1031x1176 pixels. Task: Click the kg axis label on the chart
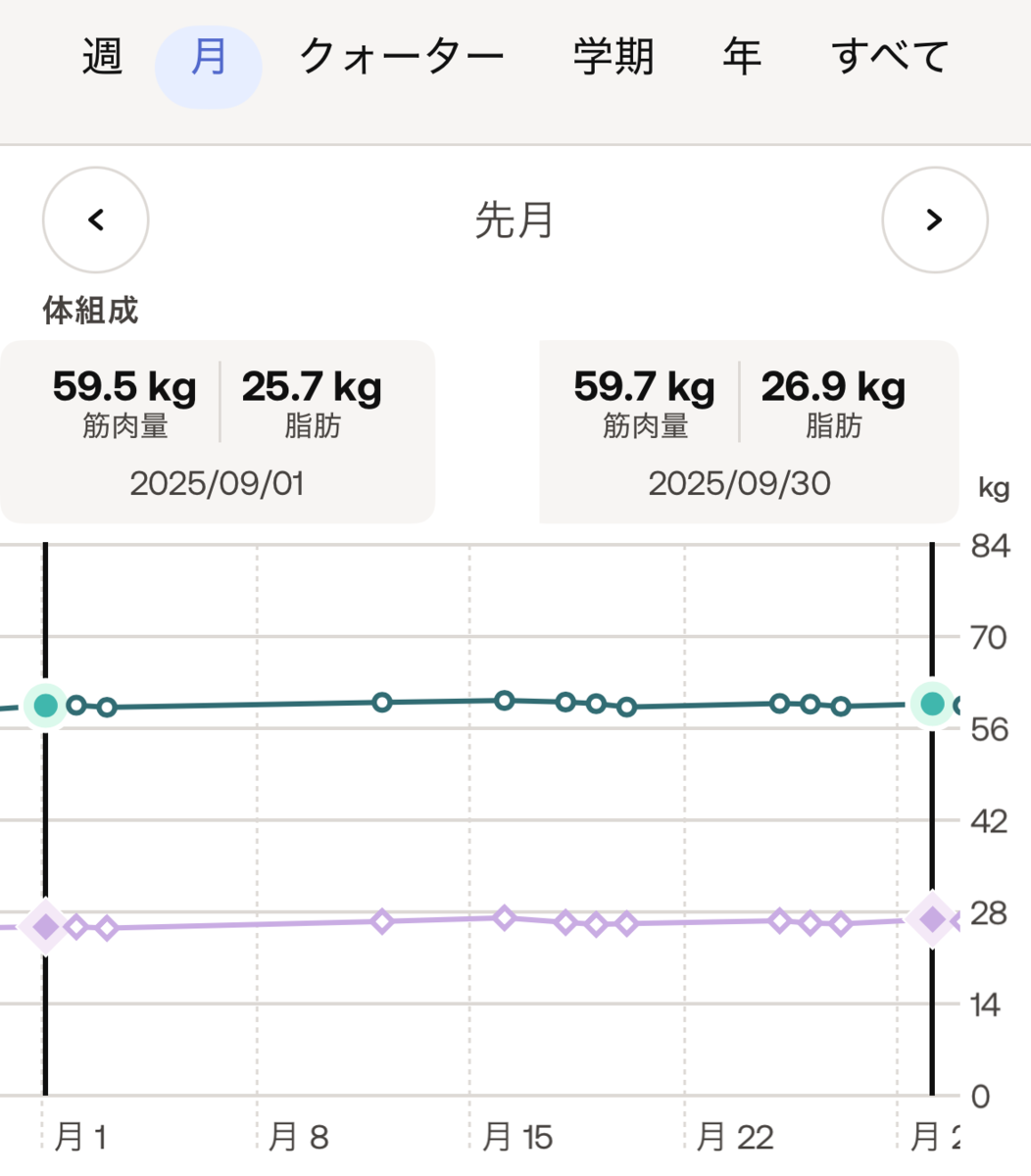[x=992, y=487]
